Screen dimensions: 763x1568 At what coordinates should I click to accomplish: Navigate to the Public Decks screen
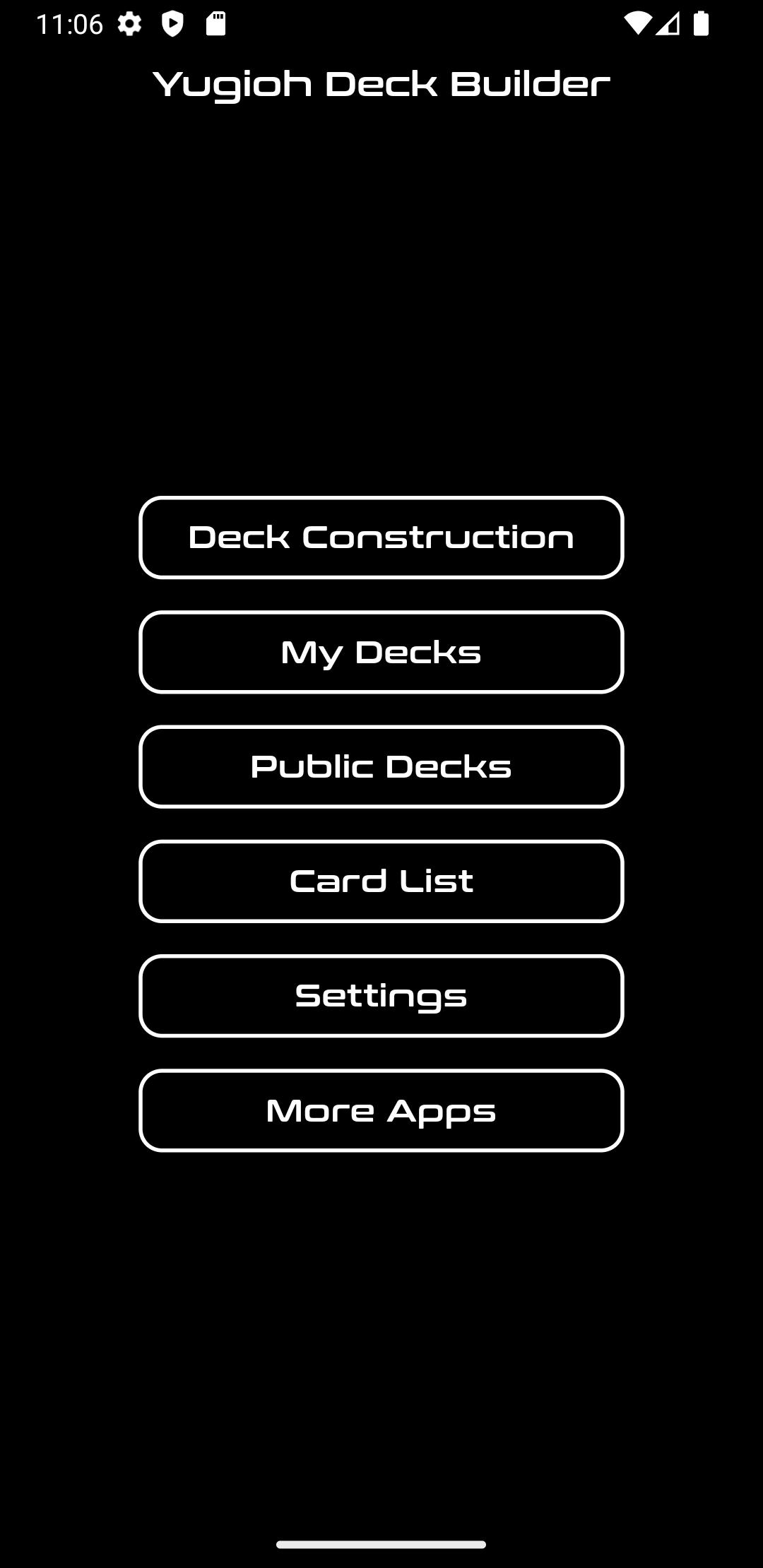point(381,767)
